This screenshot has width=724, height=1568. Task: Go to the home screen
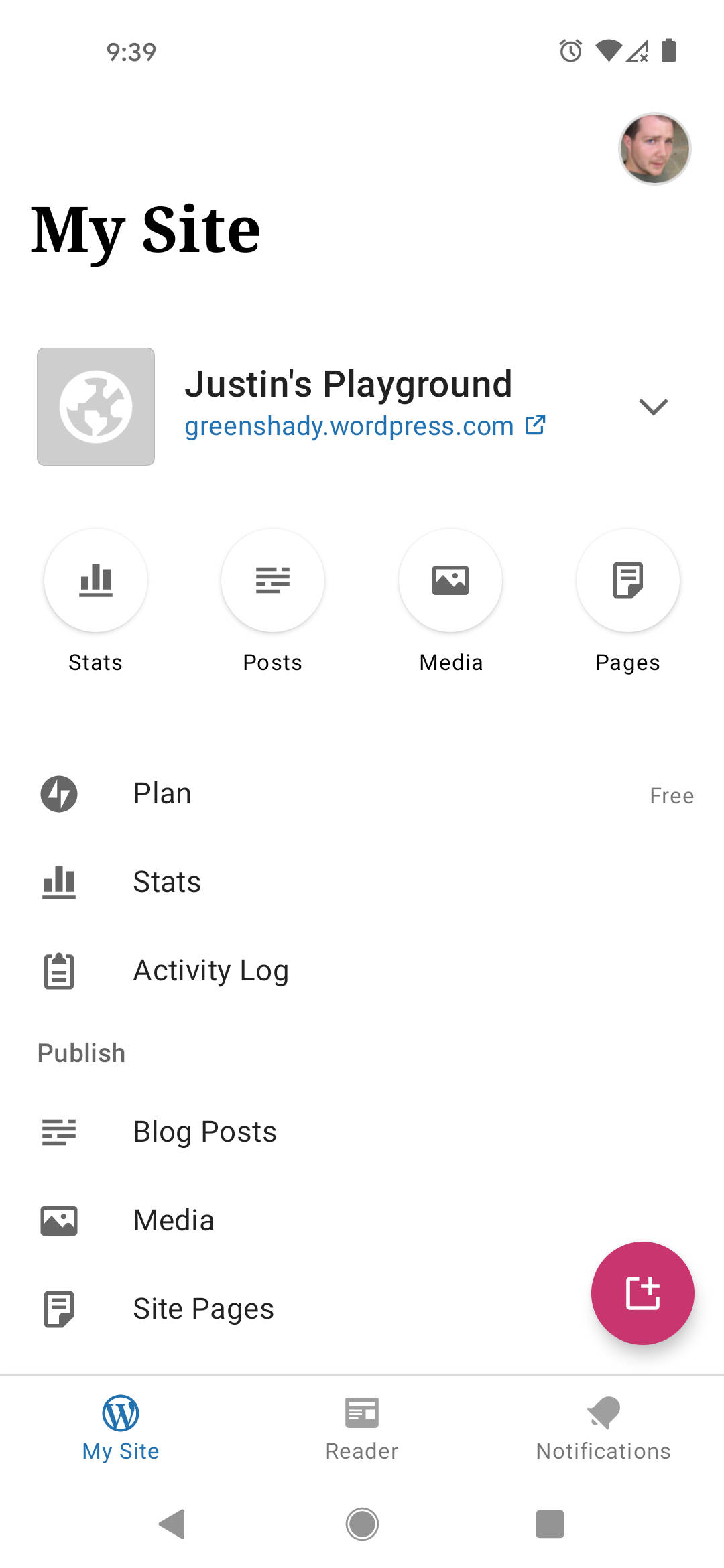362,1524
